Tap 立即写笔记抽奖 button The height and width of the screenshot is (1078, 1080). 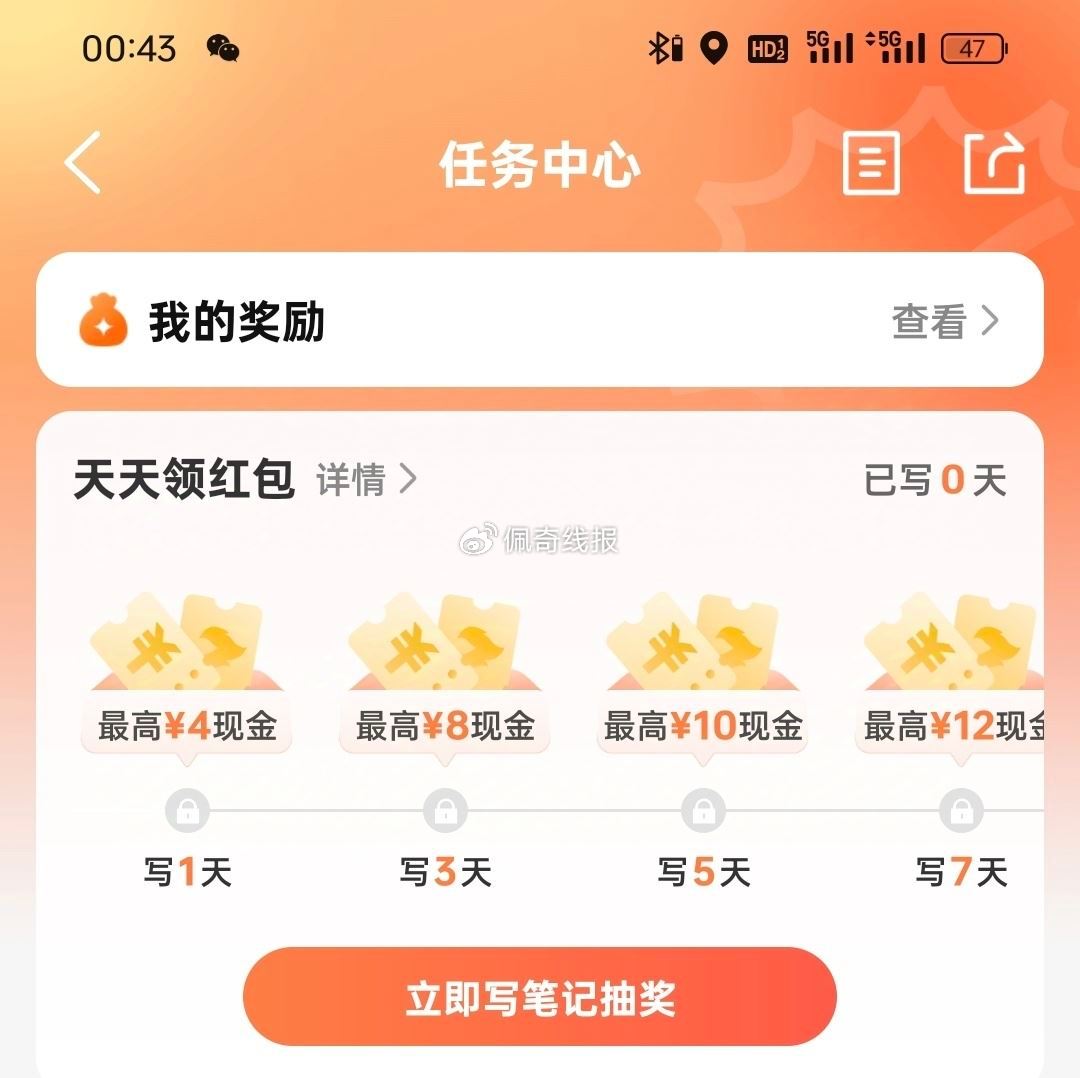point(539,997)
